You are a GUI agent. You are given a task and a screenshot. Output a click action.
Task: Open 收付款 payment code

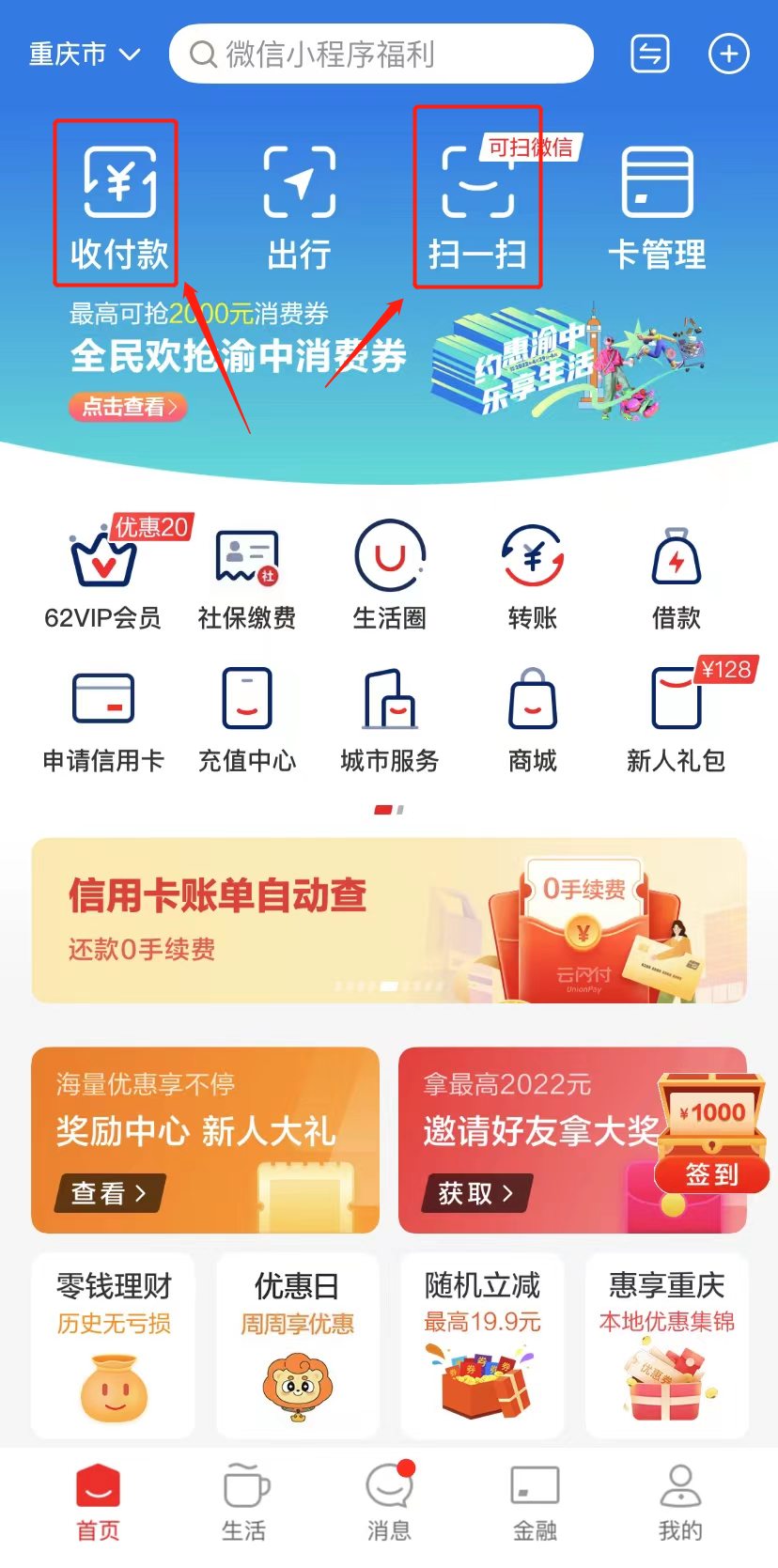(x=118, y=205)
